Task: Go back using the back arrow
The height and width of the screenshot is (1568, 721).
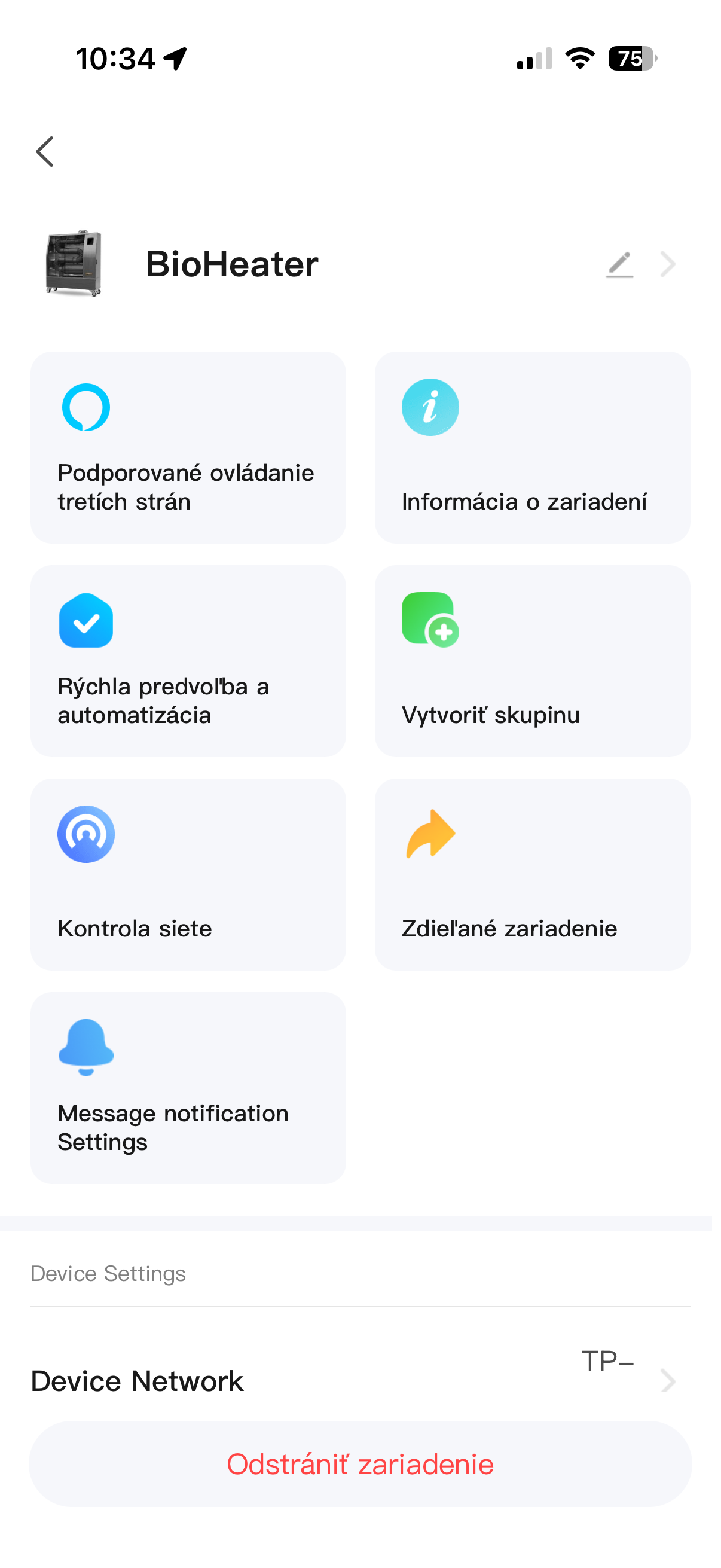Action: pyautogui.click(x=45, y=151)
